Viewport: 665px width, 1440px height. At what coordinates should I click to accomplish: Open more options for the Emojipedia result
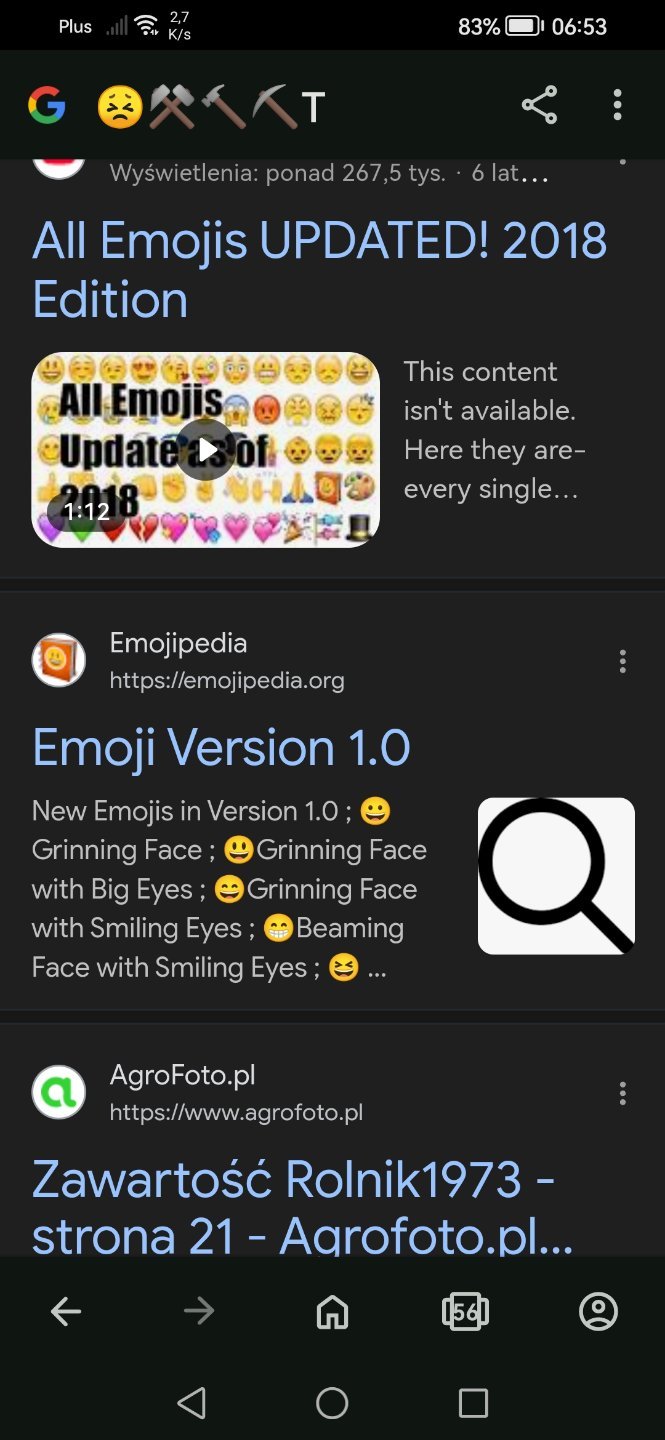[x=623, y=661]
